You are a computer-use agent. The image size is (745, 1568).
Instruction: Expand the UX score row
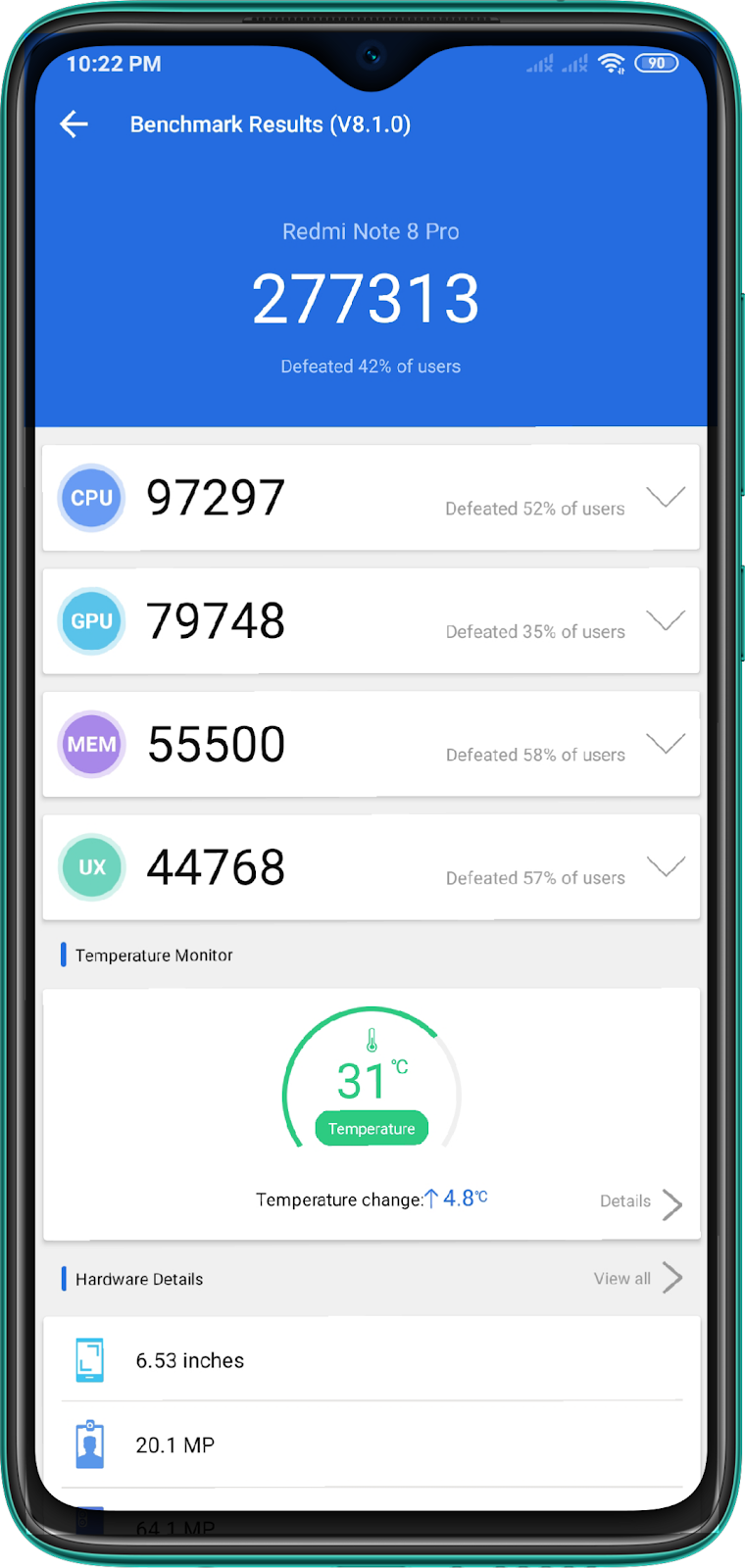click(666, 866)
